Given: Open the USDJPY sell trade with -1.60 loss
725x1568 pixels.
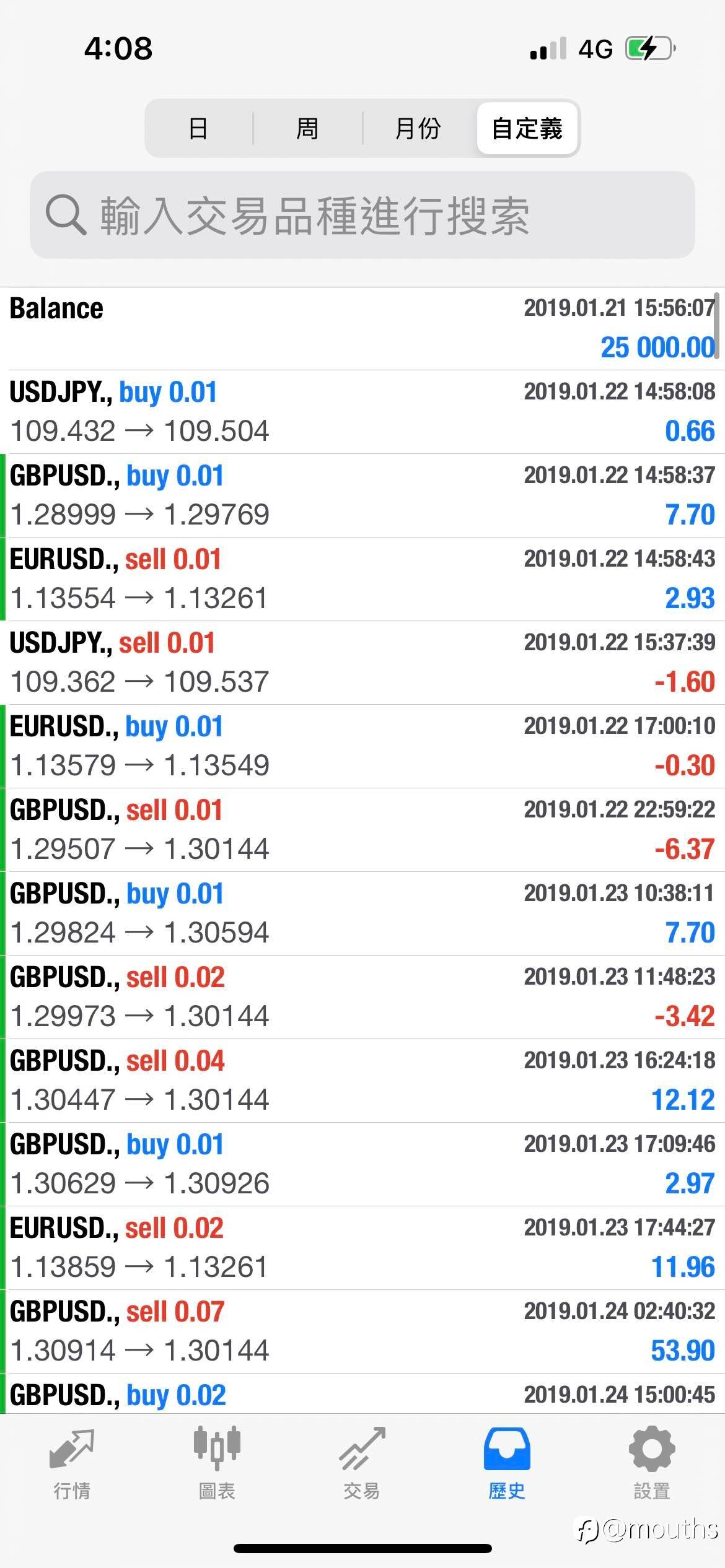Looking at the screenshot, I should coord(362,663).
